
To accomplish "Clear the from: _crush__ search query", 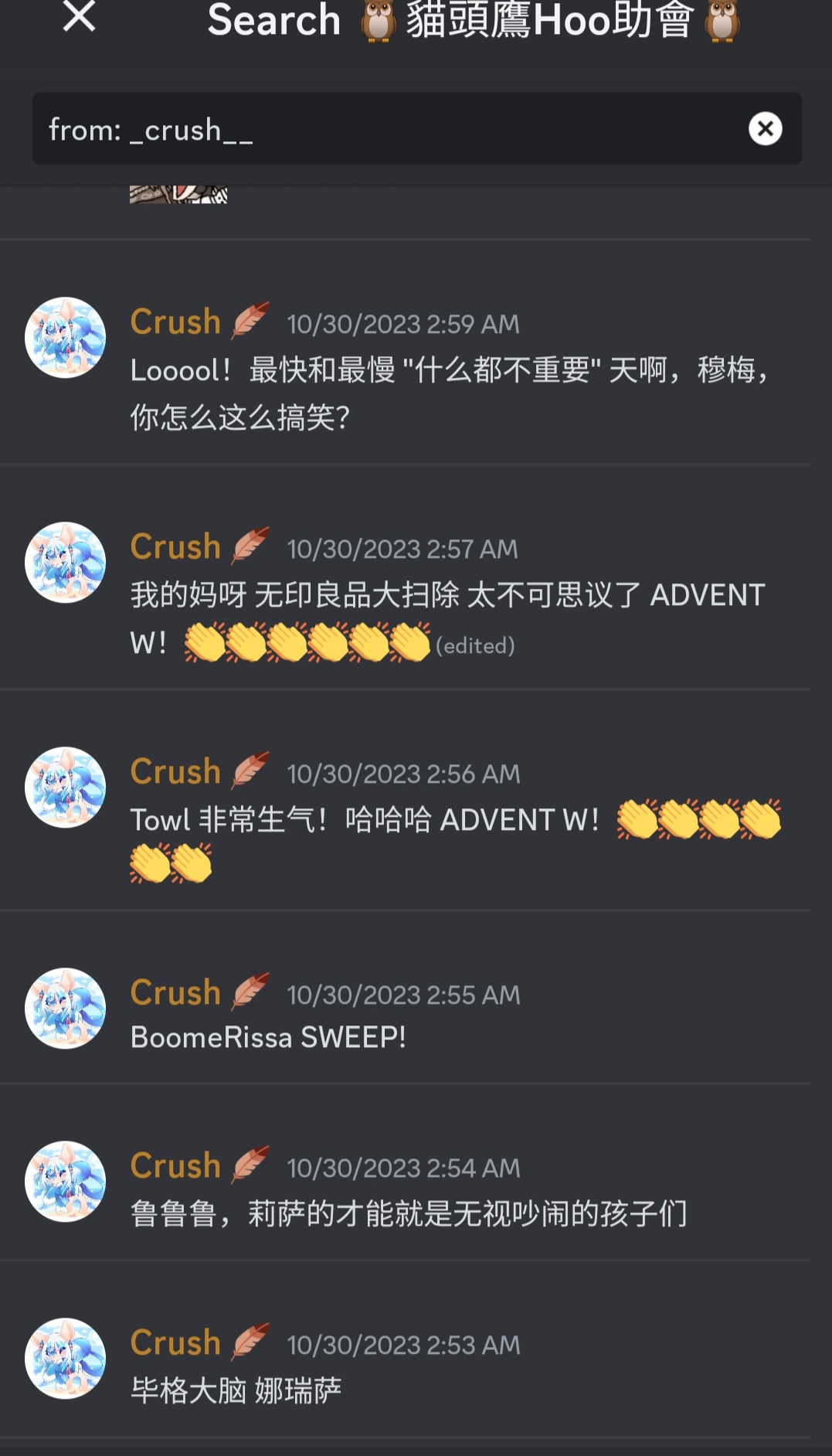I will [765, 128].
